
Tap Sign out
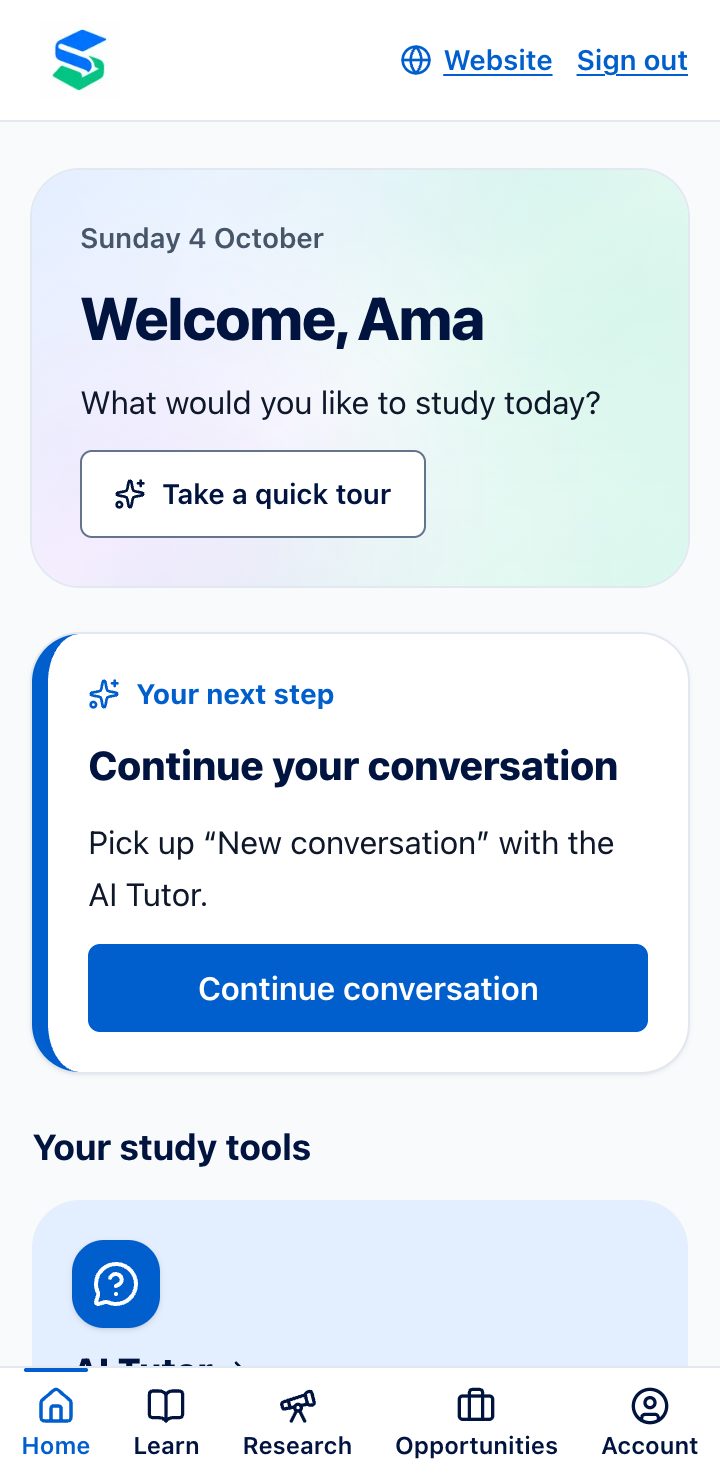click(x=632, y=61)
